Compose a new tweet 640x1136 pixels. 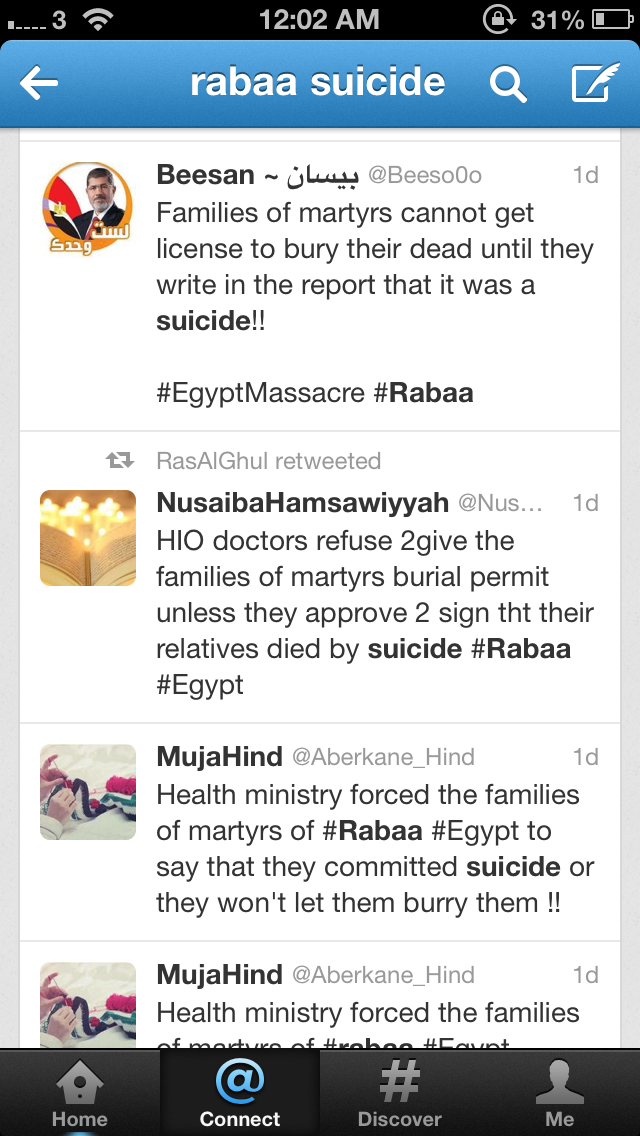coord(593,84)
